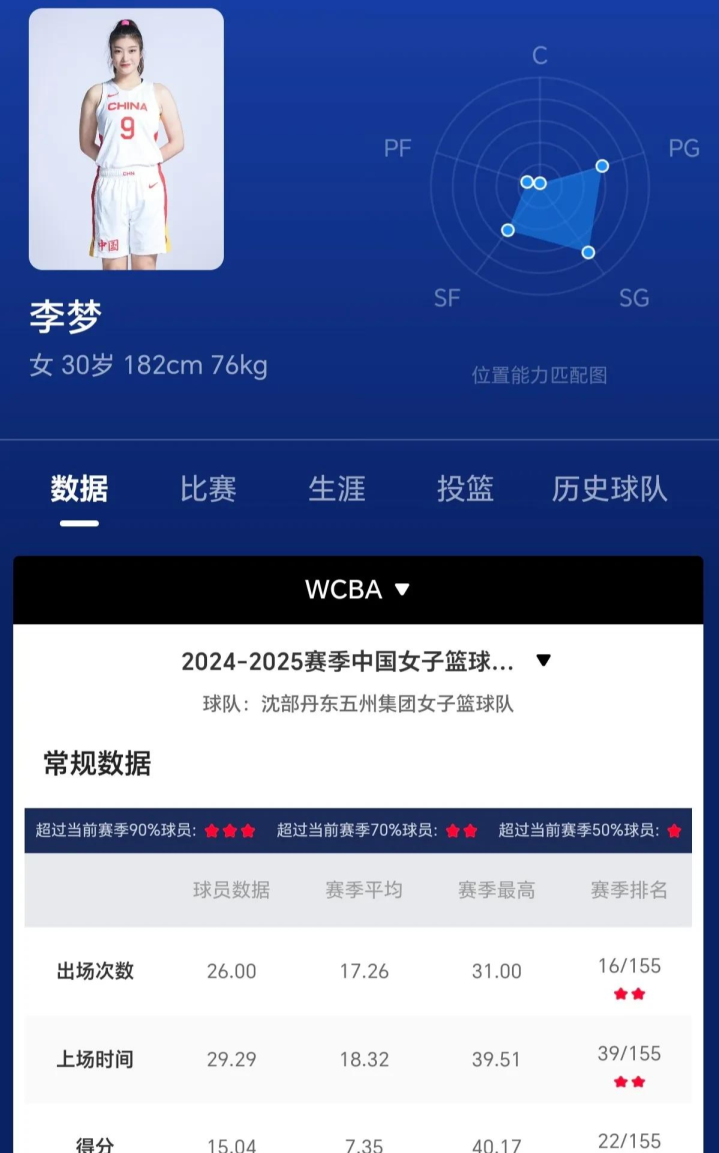Select the 投篮 tab
This screenshot has height=1153, width=719.
click(465, 489)
